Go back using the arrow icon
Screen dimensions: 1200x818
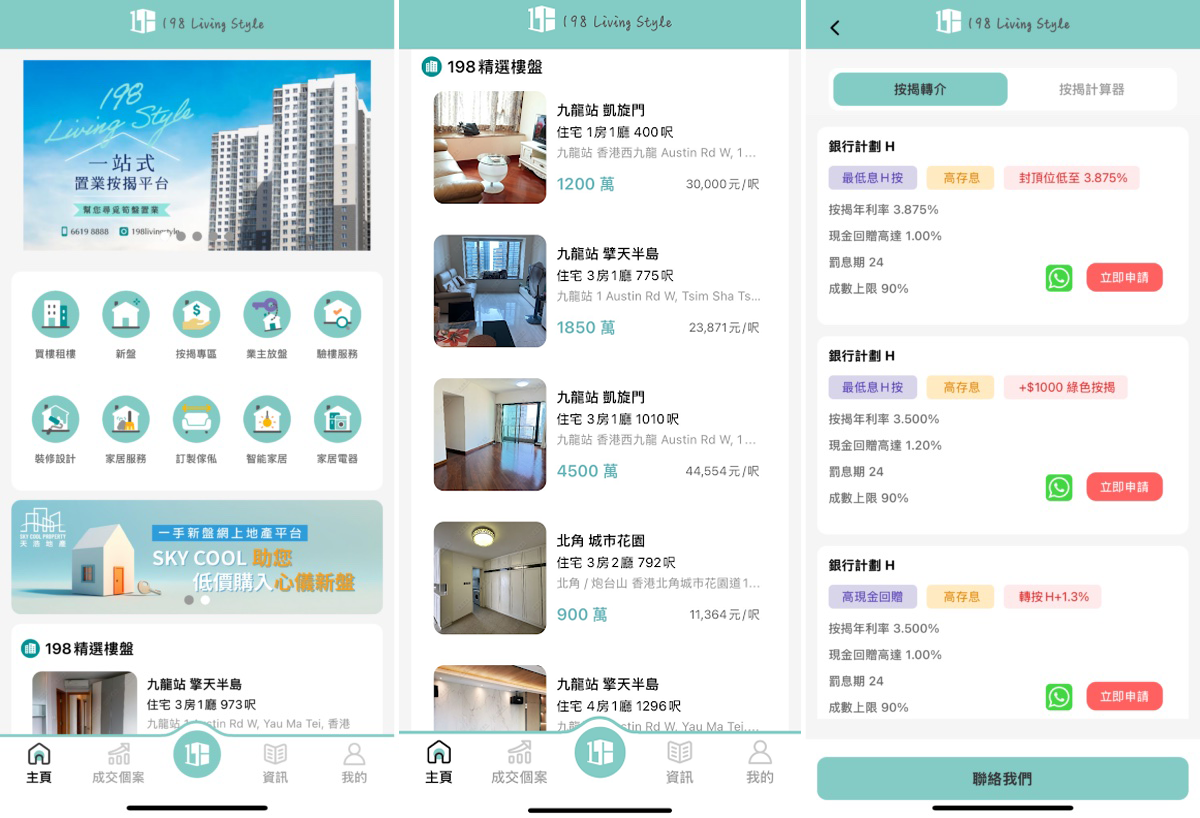[835, 28]
